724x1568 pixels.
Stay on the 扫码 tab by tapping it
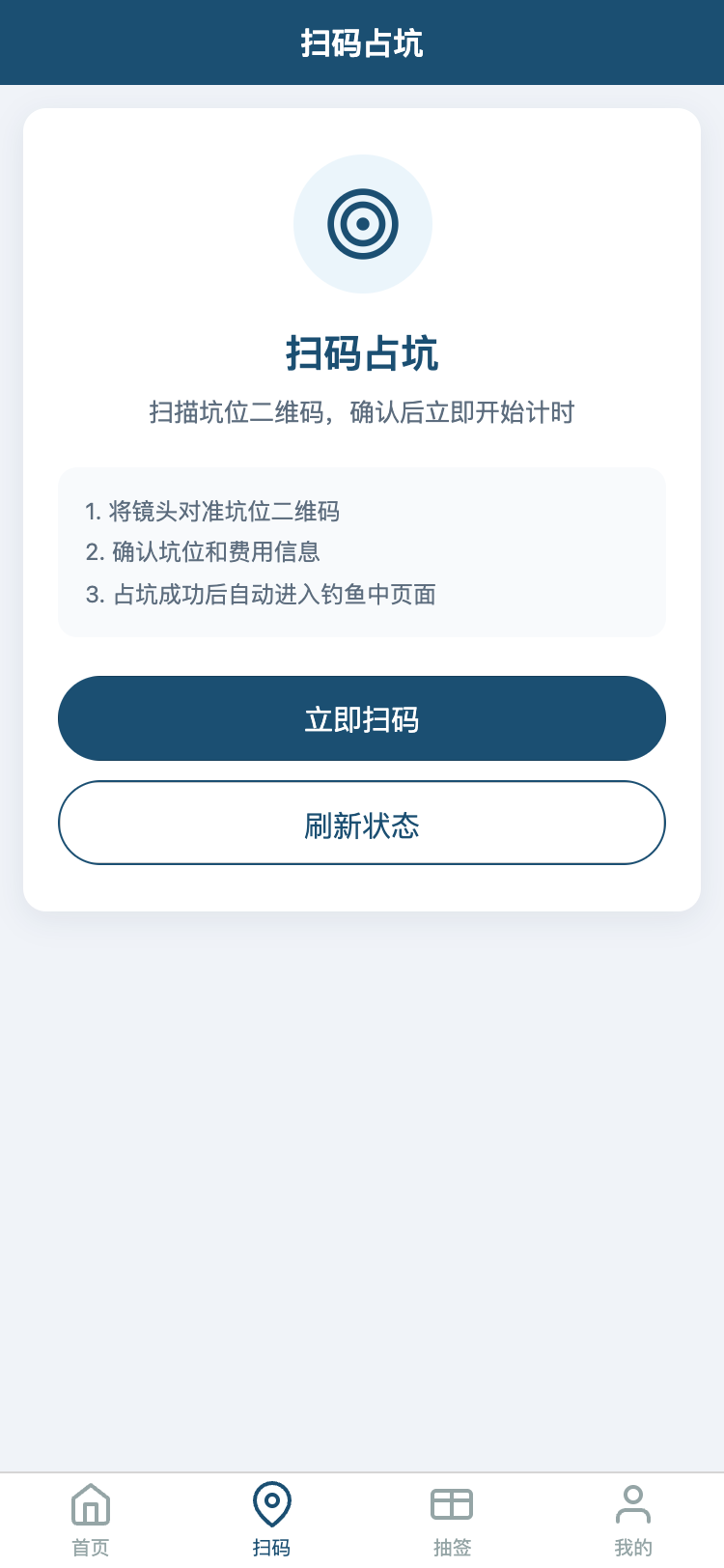click(271, 1521)
